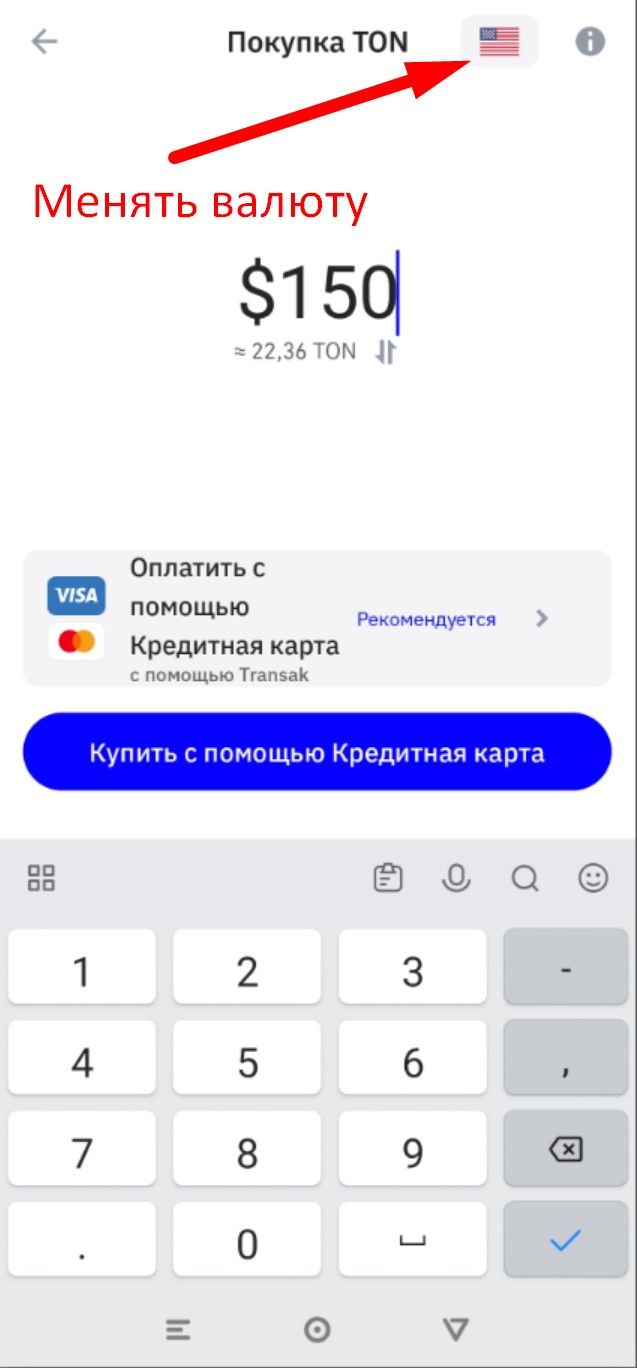Insert a comma from the keypad

[x=565, y=1062]
